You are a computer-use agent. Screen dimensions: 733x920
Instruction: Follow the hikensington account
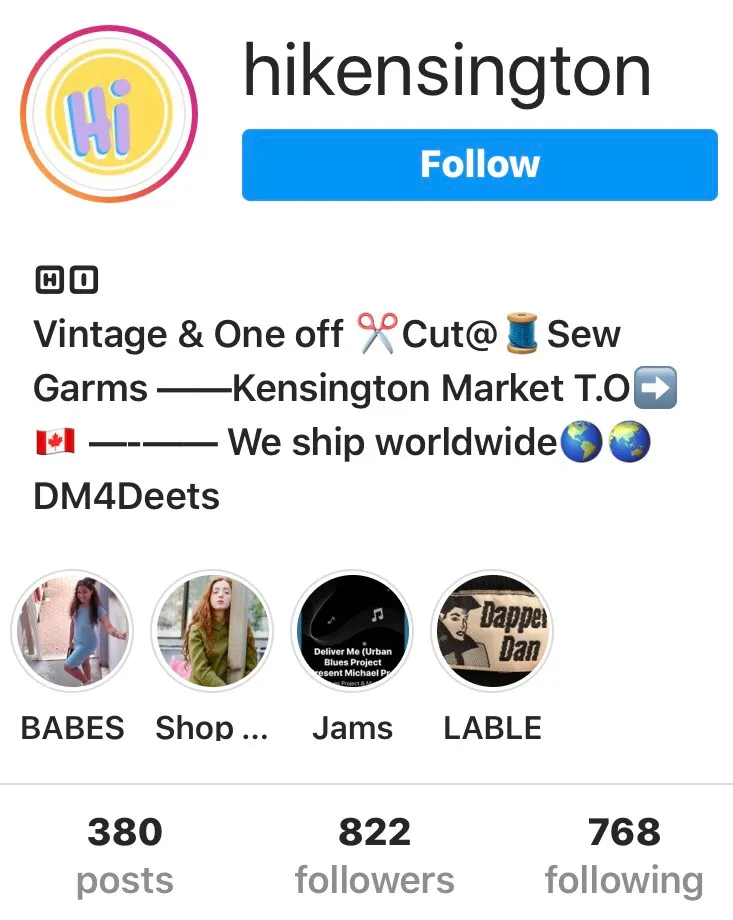[479, 165]
